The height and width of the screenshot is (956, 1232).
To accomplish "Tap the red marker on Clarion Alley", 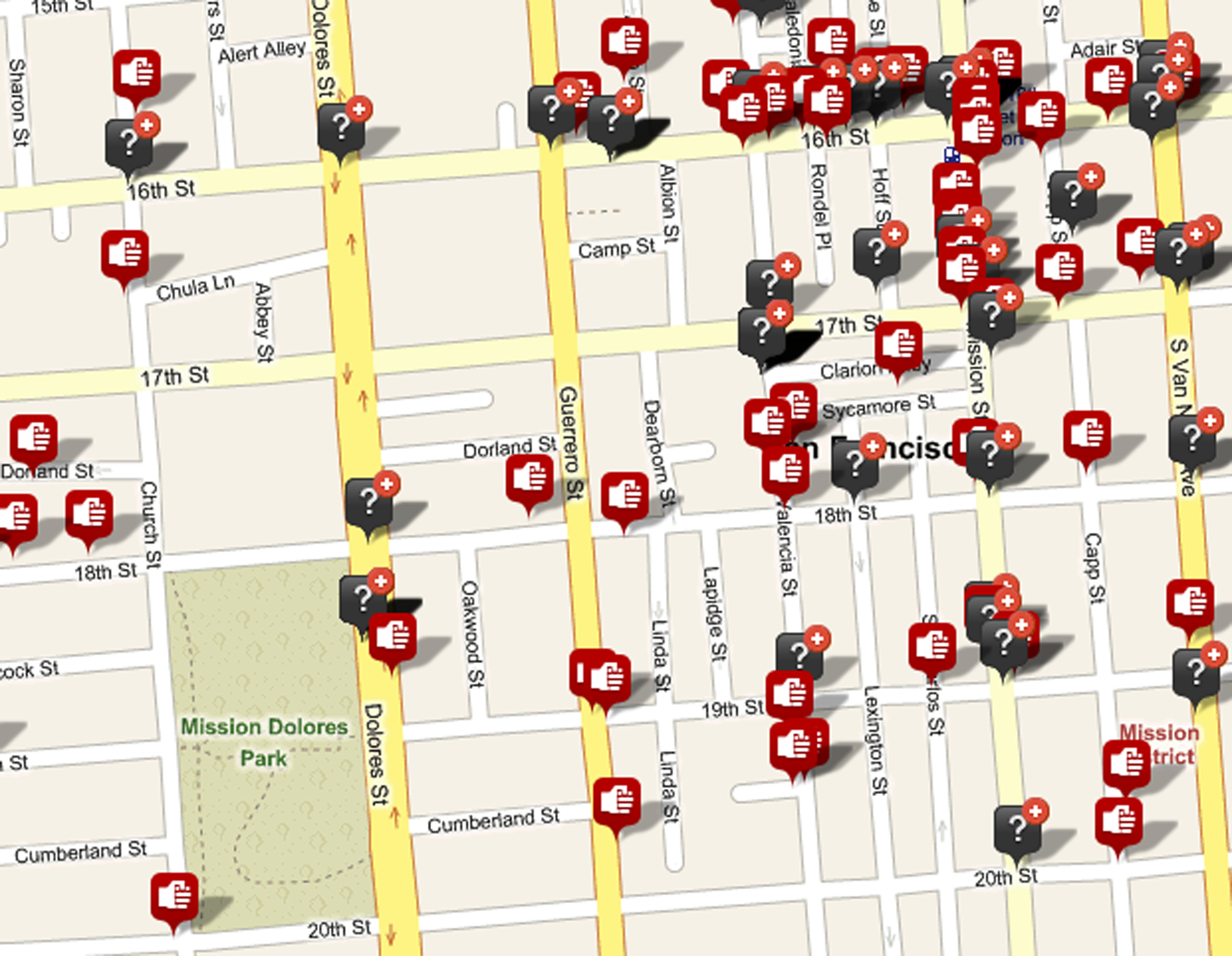I will tap(898, 345).
